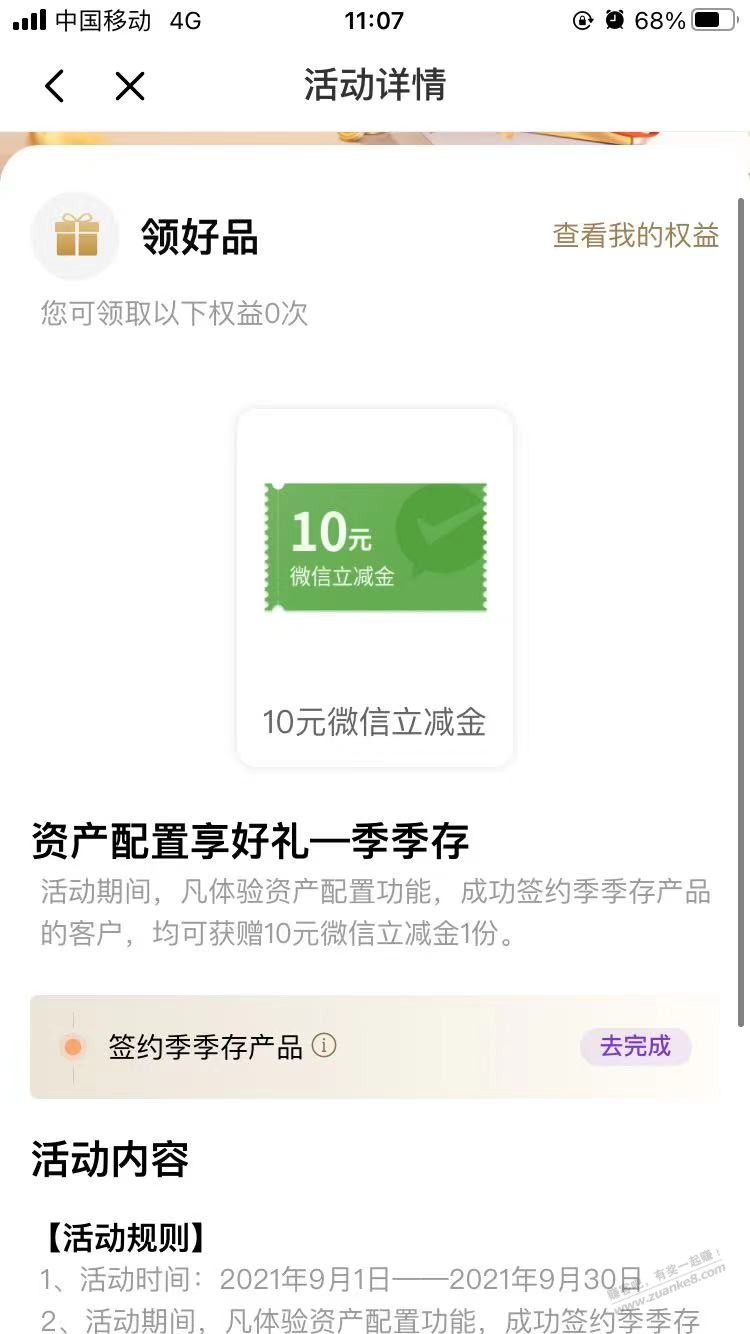
Task: Select the 10元微信立减金 coupon card
Action: pyautogui.click(x=375, y=588)
